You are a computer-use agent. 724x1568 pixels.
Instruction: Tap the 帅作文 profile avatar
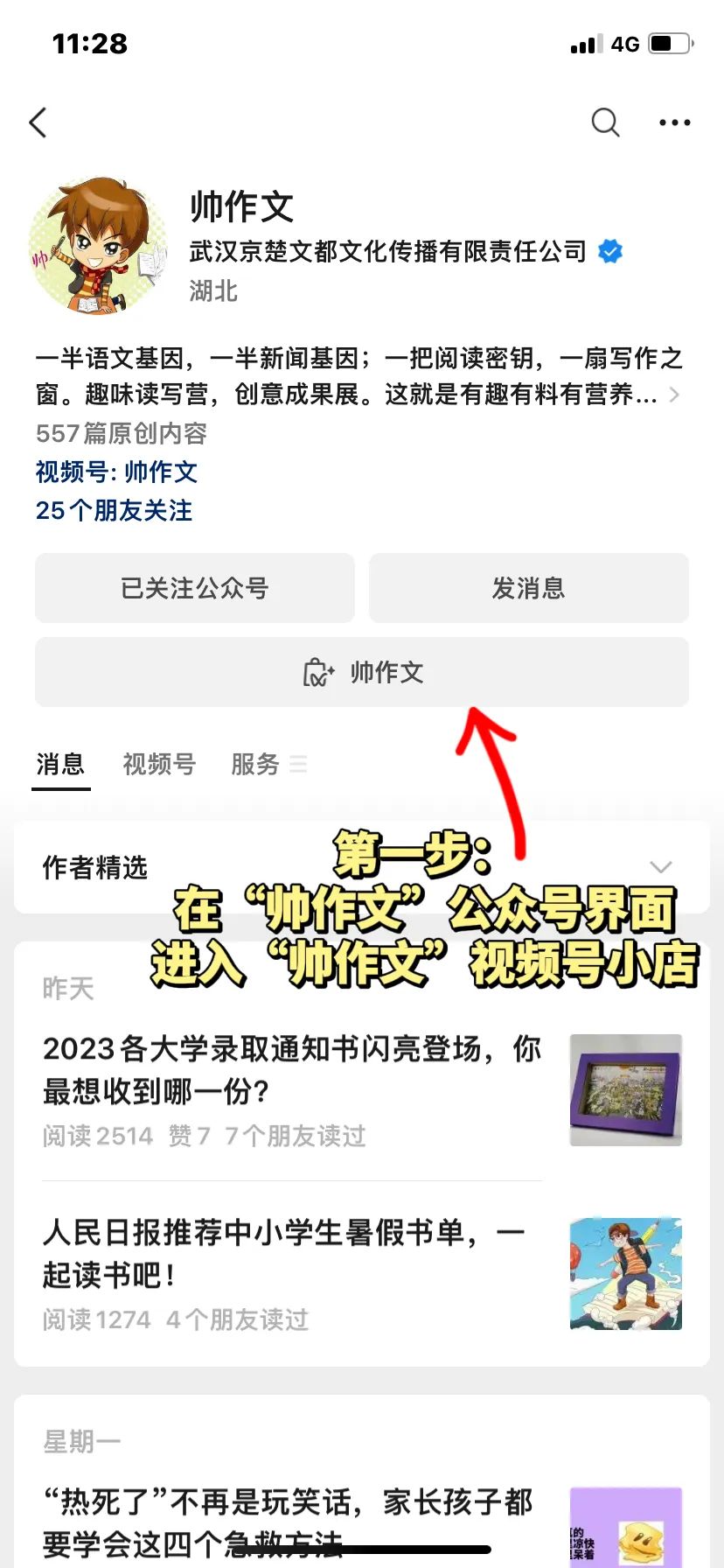pos(98,246)
